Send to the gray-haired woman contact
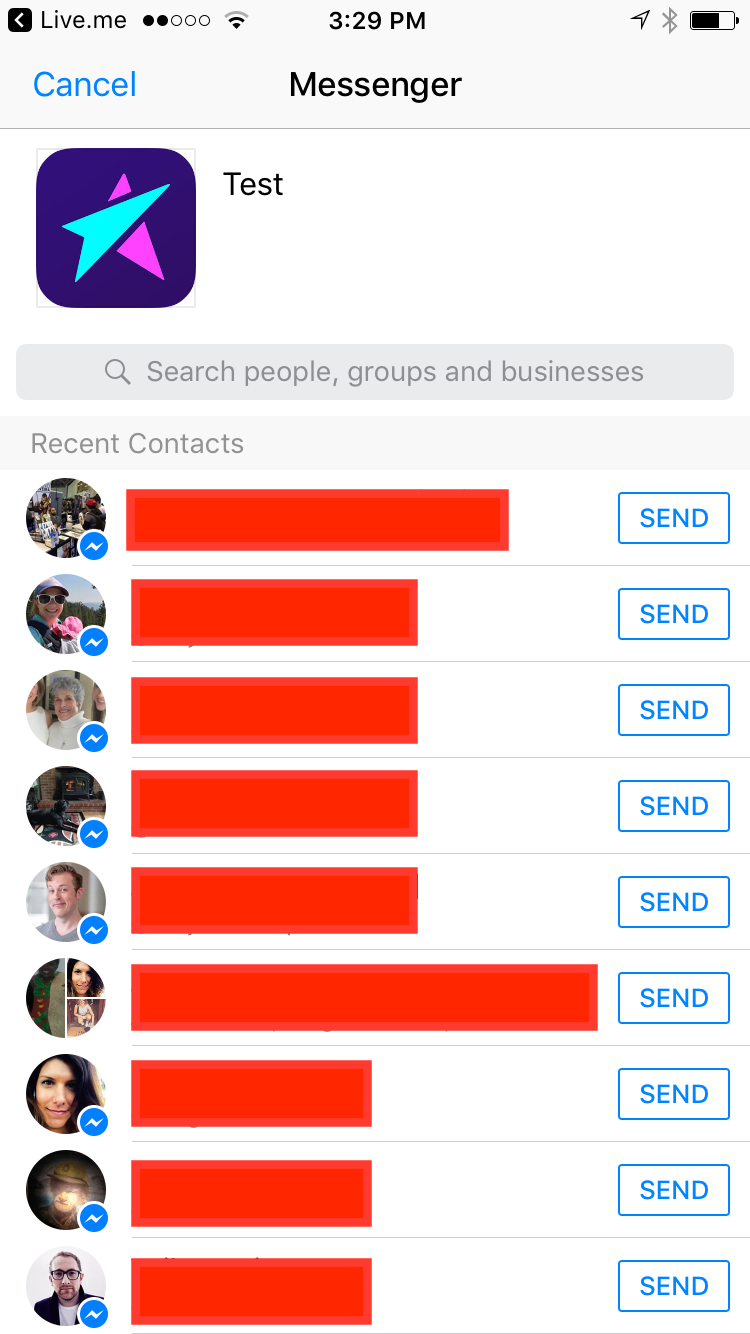 [x=673, y=710]
